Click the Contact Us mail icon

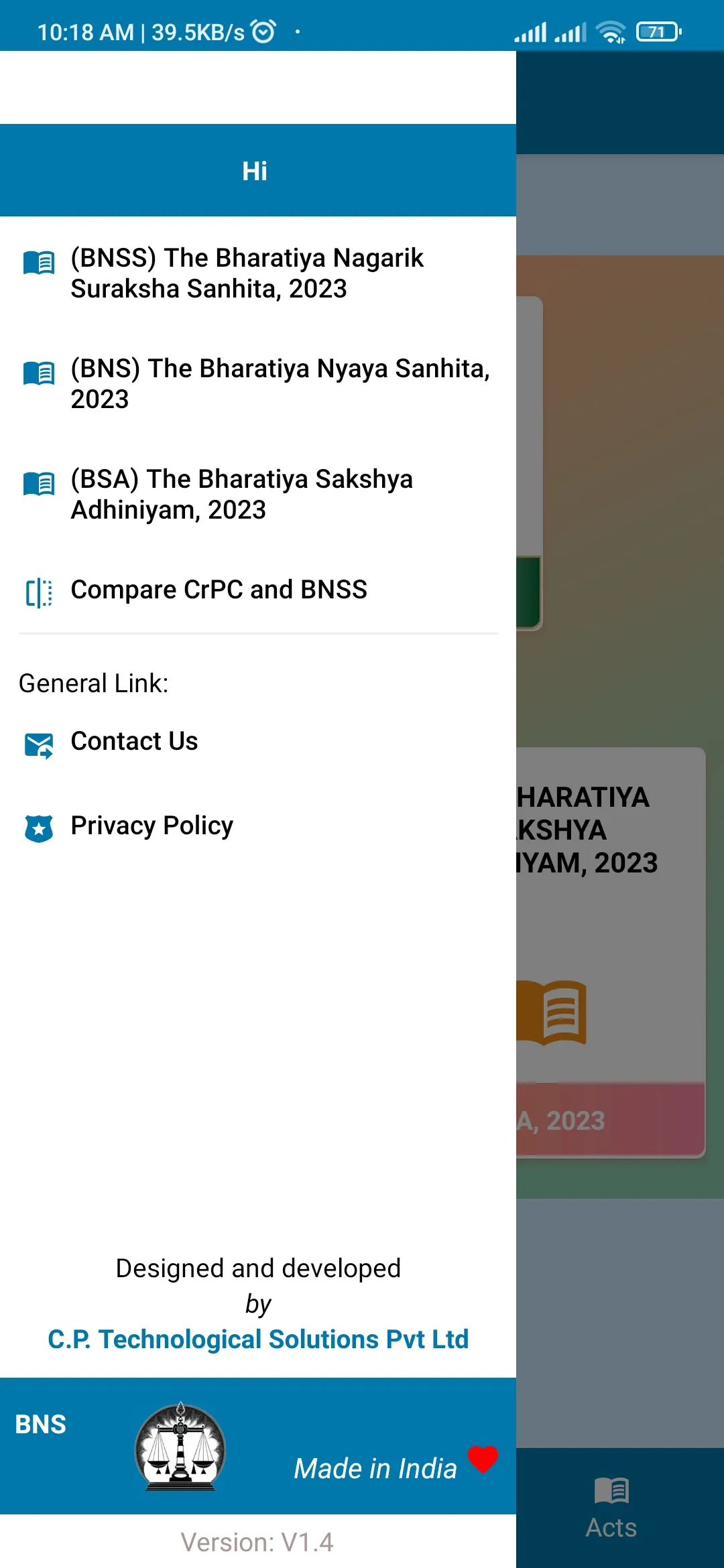(x=39, y=742)
